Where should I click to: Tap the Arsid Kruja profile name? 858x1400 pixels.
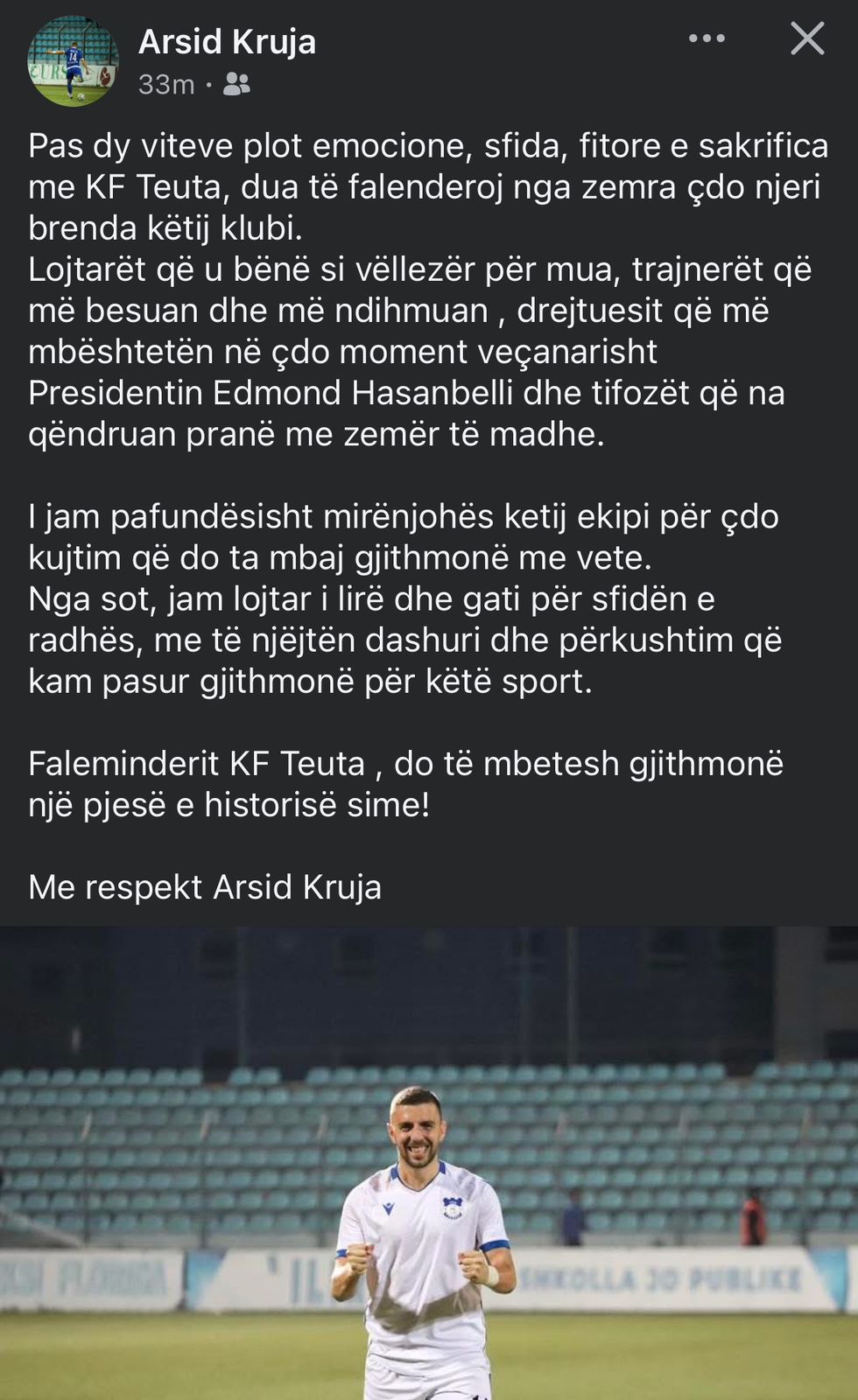227,41
